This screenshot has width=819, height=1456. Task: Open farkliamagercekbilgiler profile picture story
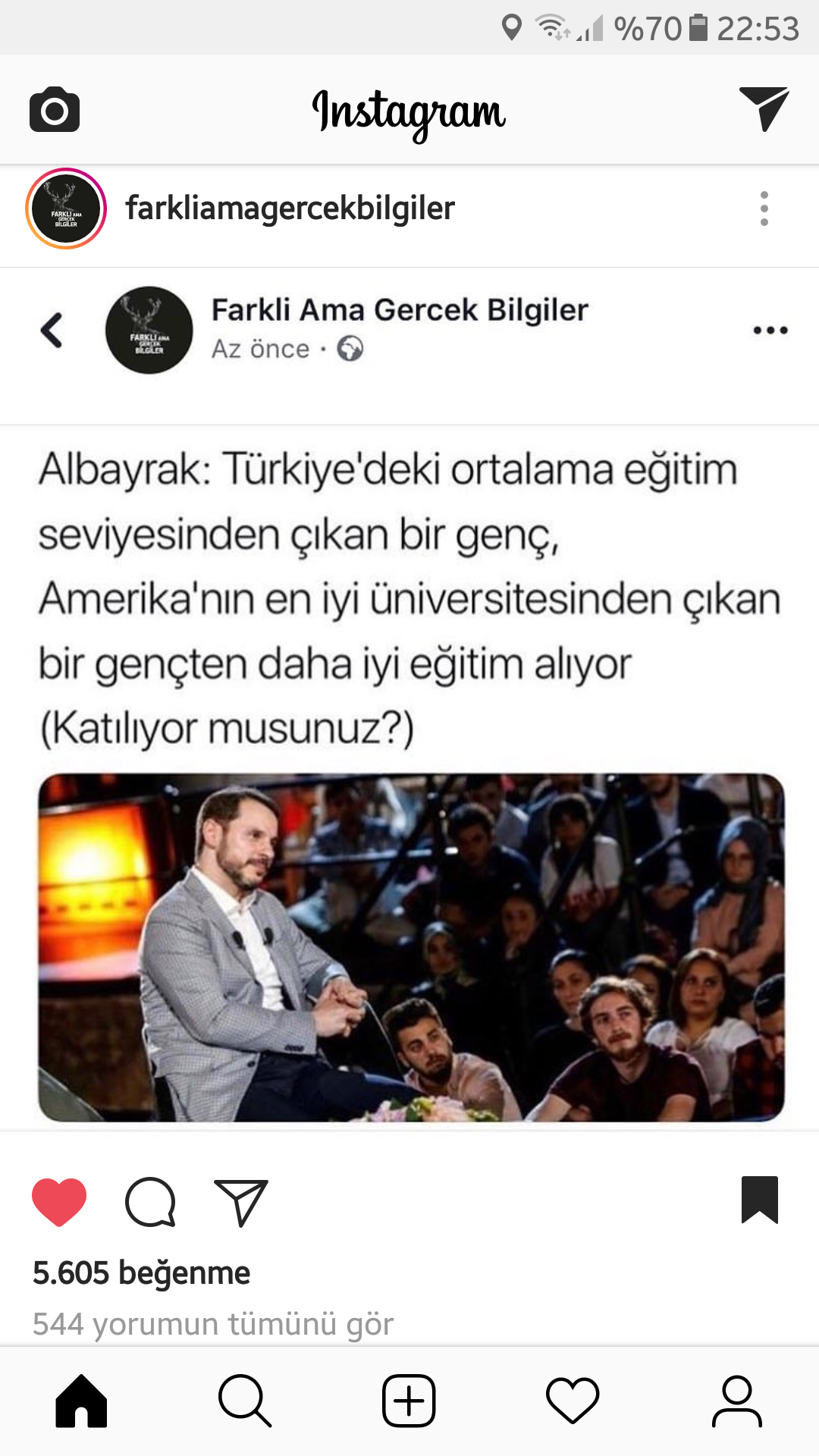(x=66, y=209)
